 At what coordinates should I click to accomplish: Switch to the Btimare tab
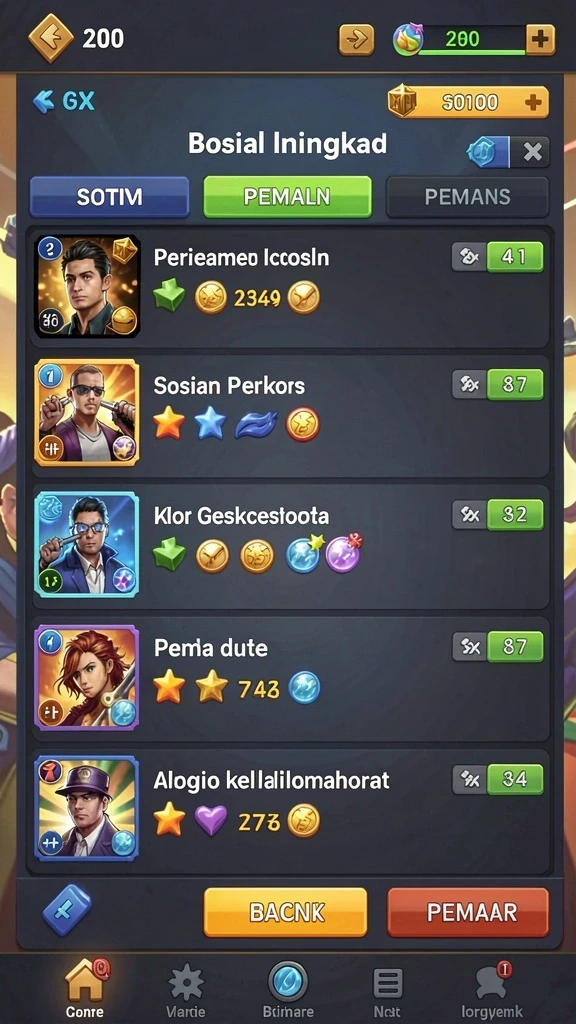coord(288,989)
